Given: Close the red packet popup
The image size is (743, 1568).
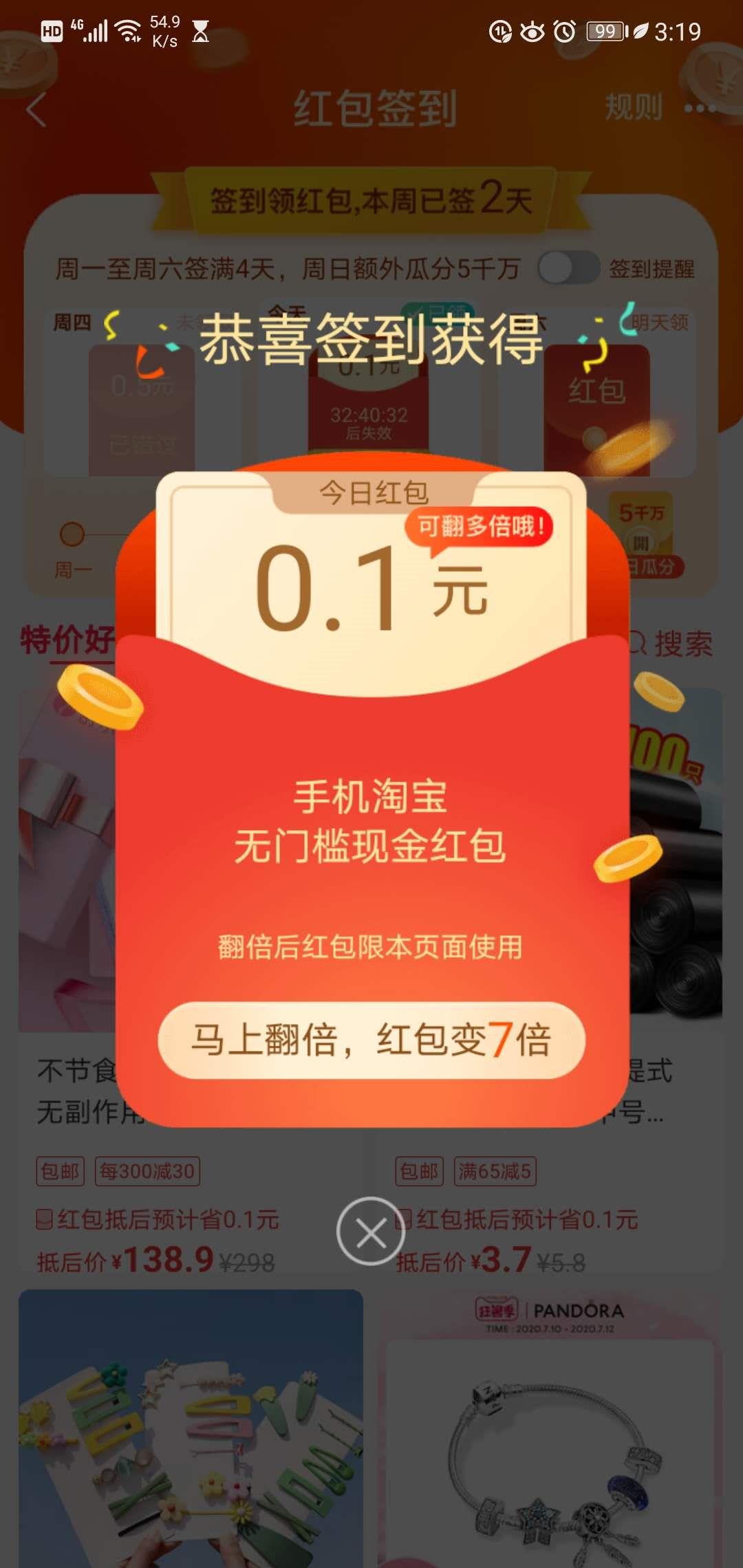Looking at the screenshot, I should pos(371,1232).
